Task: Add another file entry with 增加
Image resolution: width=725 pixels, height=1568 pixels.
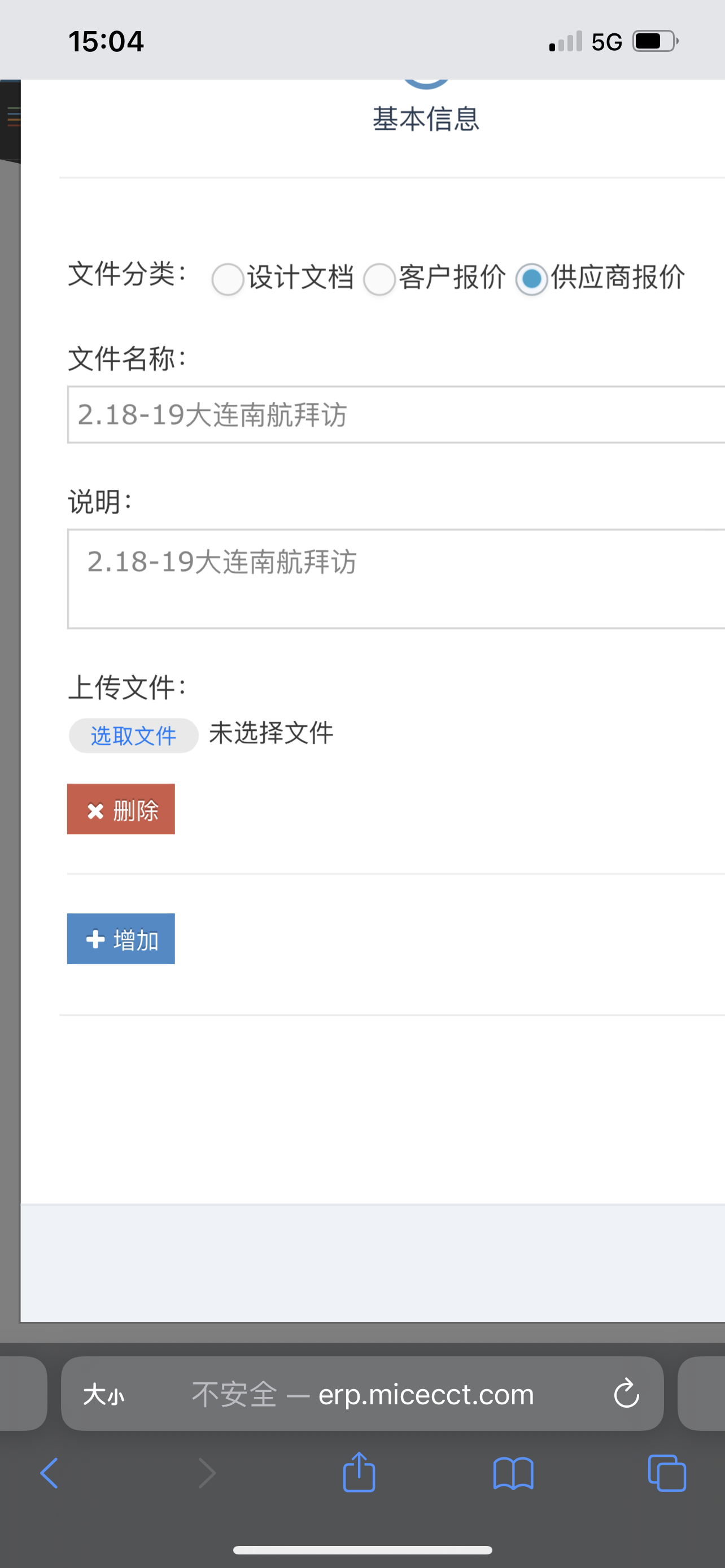Action: pyautogui.click(x=121, y=939)
